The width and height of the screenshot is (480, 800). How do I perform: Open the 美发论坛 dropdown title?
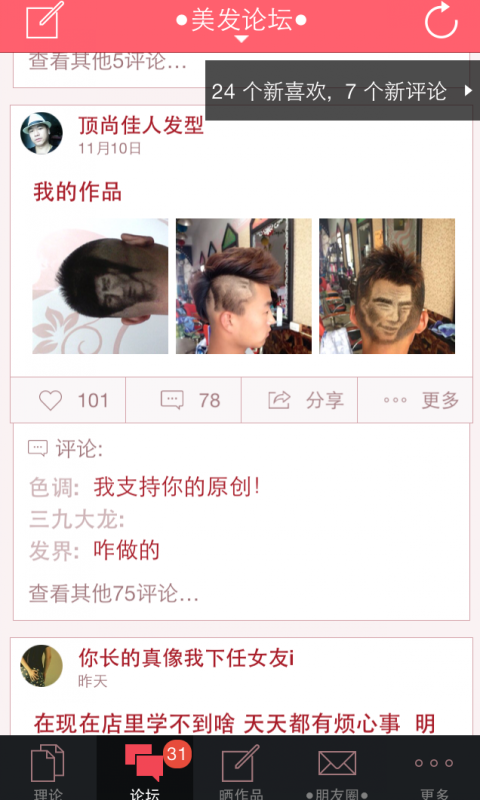click(x=241, y=23)
